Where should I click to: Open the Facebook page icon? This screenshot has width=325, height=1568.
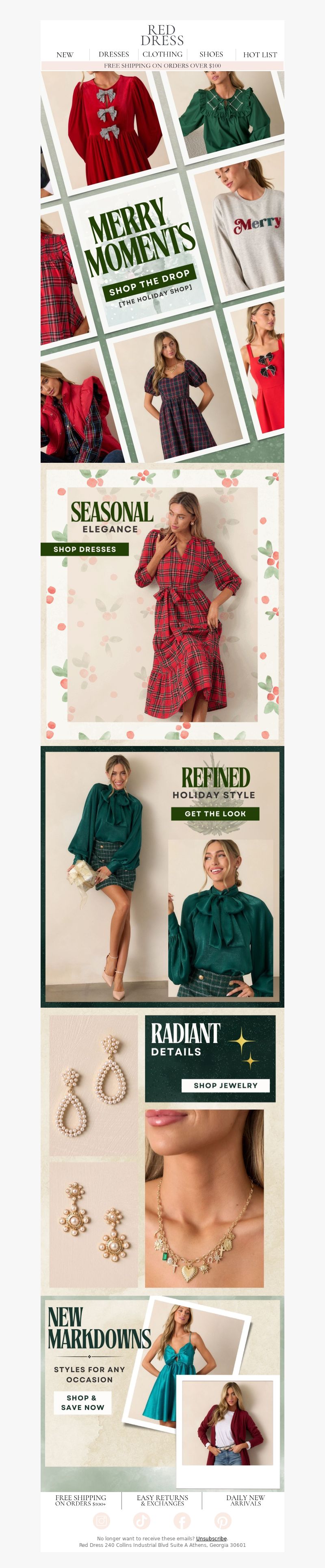182,1520
